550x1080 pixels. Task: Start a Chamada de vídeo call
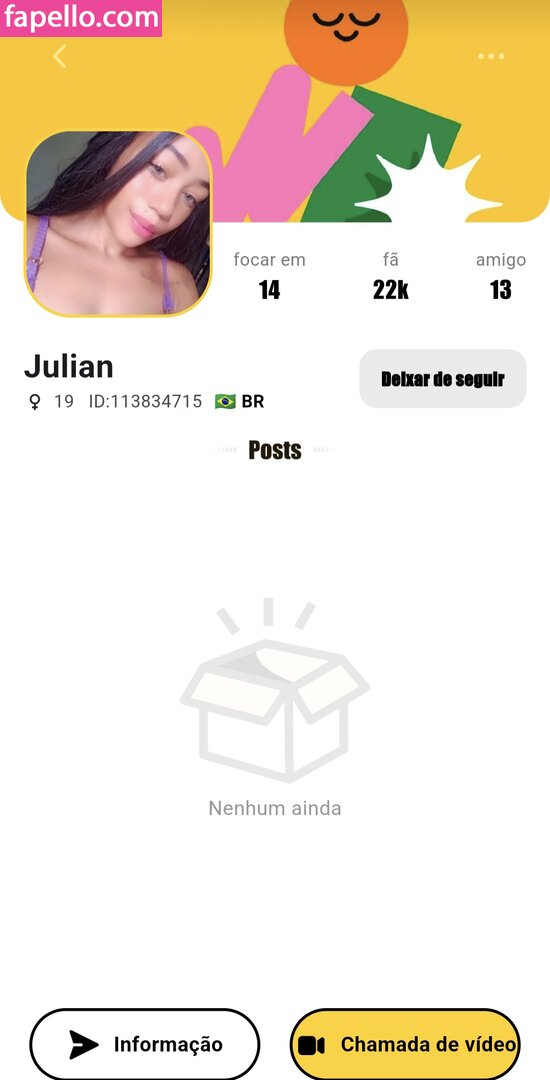coord(405,1044)
